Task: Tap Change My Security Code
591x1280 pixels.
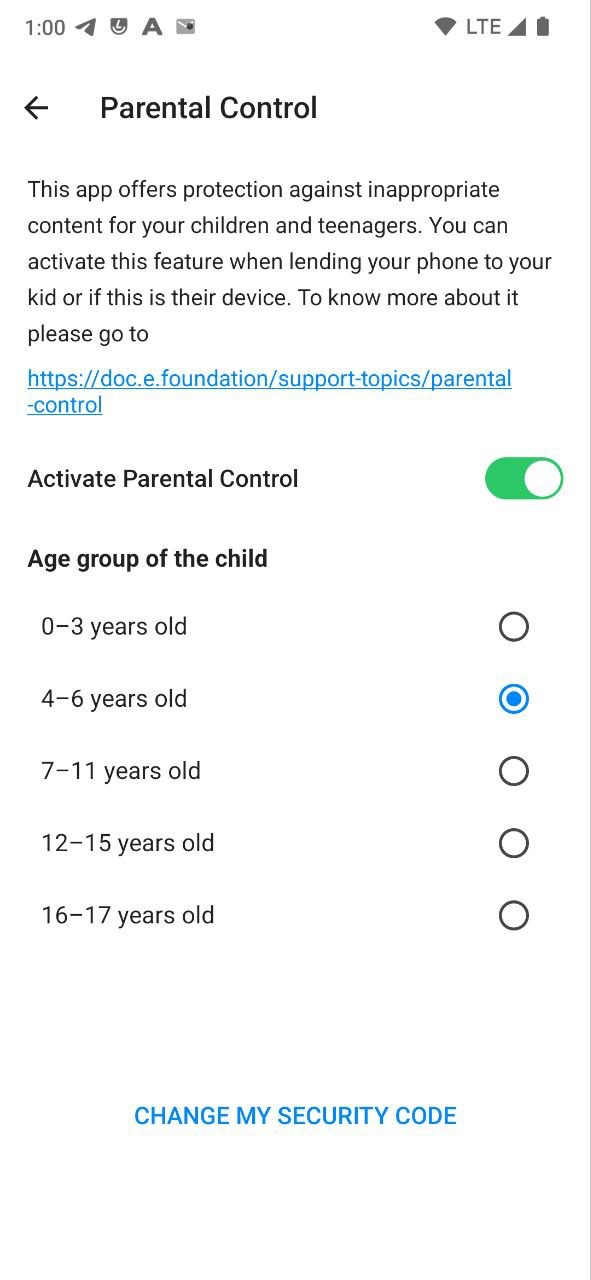Action: (295, 1116)
